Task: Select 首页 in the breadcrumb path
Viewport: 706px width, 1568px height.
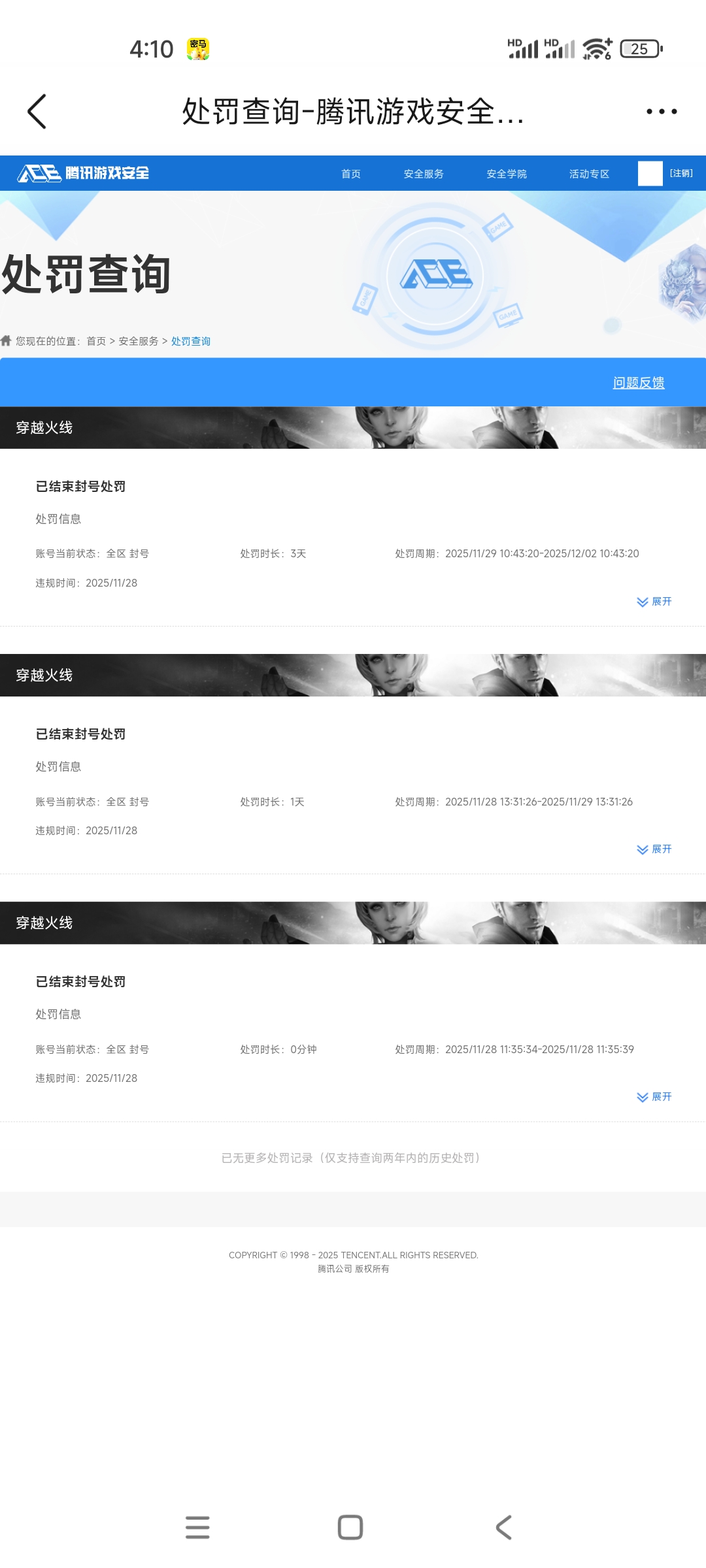Action: [96, 341]
